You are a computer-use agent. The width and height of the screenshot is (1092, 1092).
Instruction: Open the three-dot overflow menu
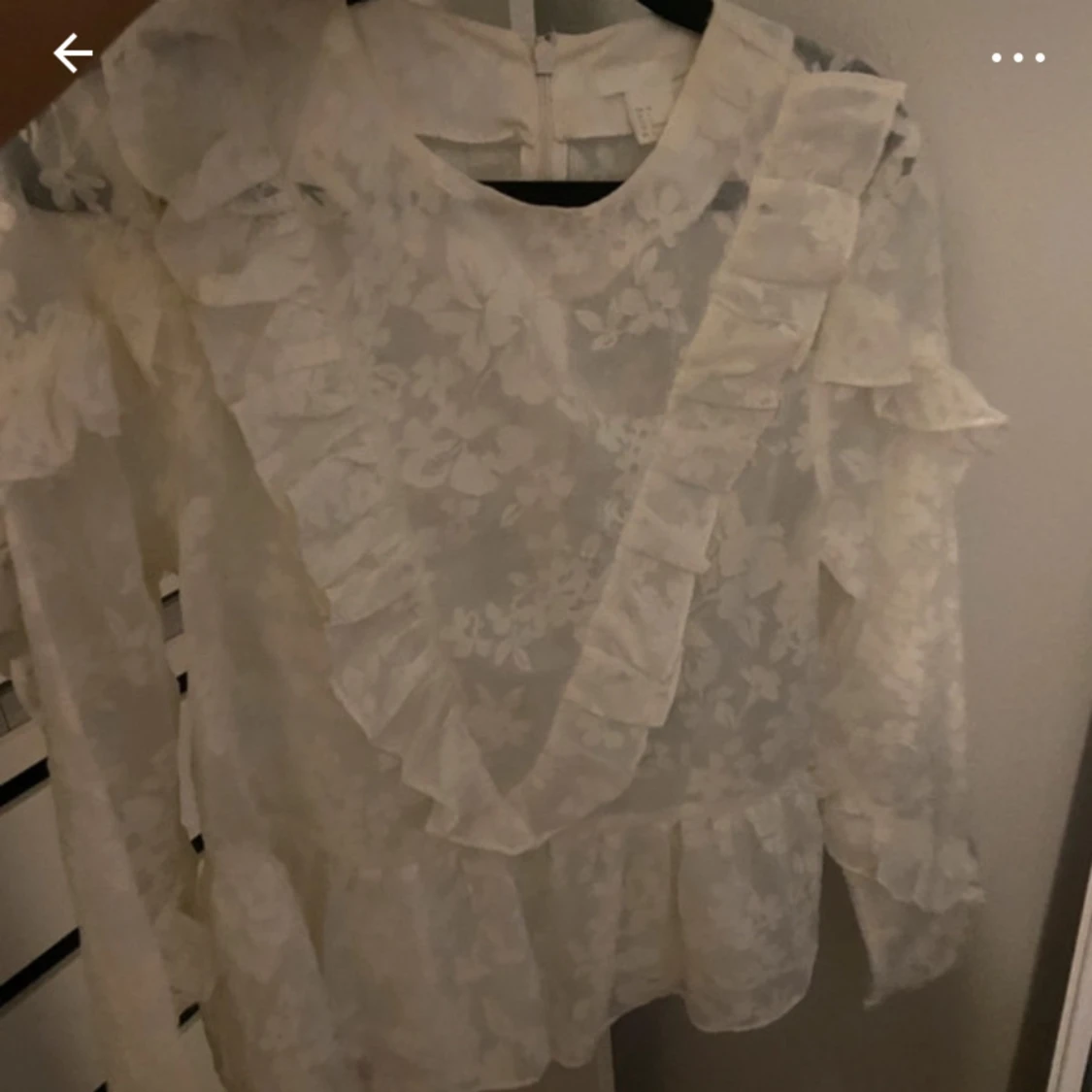click(1017, 58)
